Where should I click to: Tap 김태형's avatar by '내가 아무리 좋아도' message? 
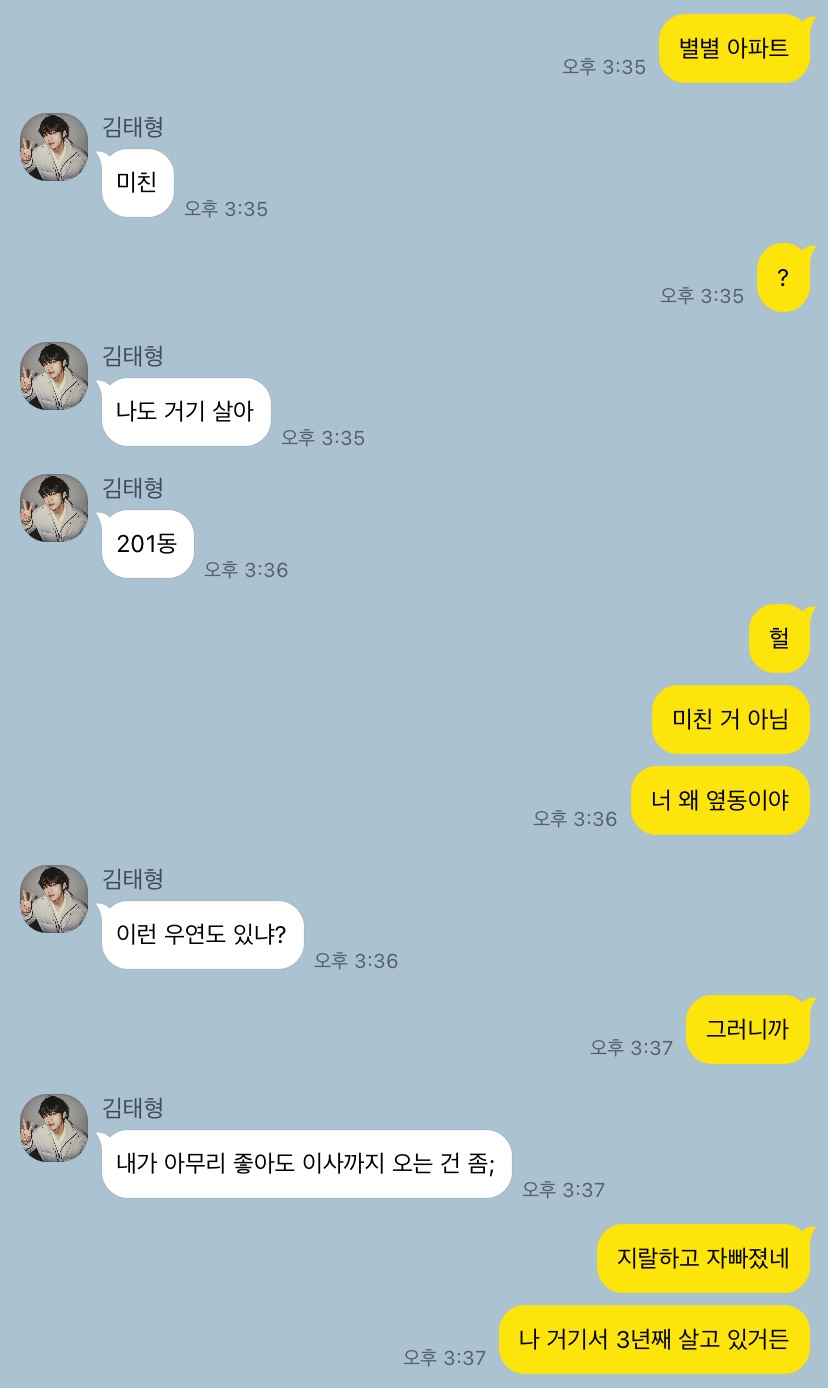pyautogui.click(x=54, y=1128)
